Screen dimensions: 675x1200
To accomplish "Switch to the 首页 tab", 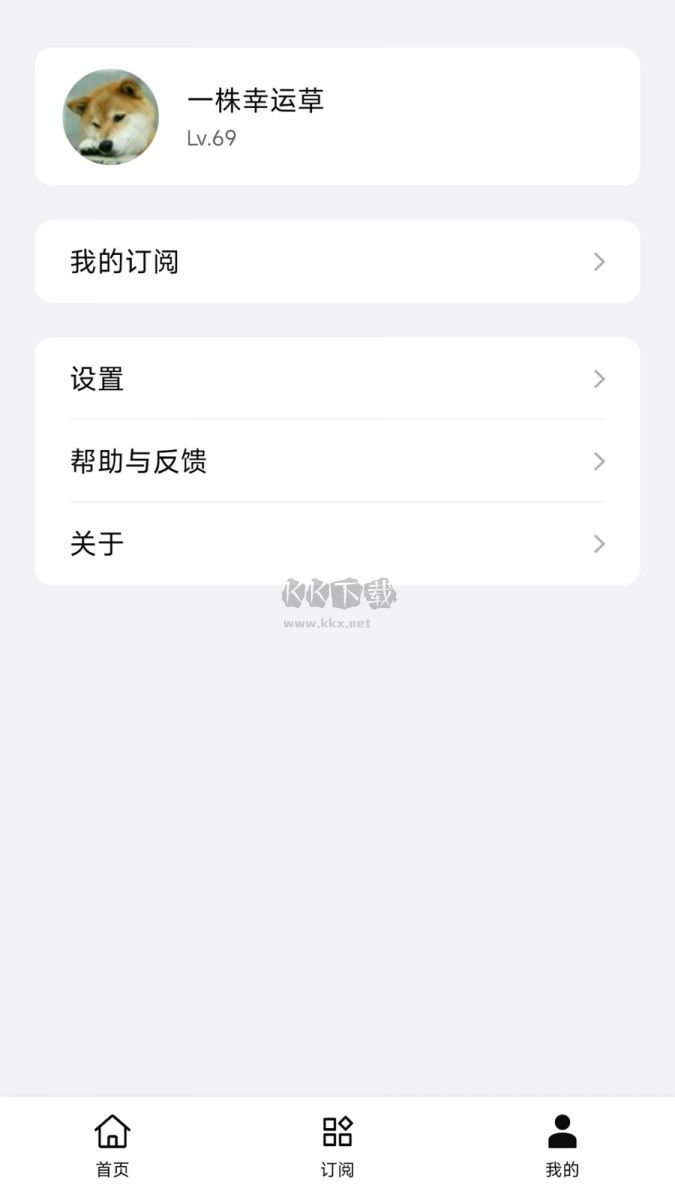I will click(x=112, y=1146).
